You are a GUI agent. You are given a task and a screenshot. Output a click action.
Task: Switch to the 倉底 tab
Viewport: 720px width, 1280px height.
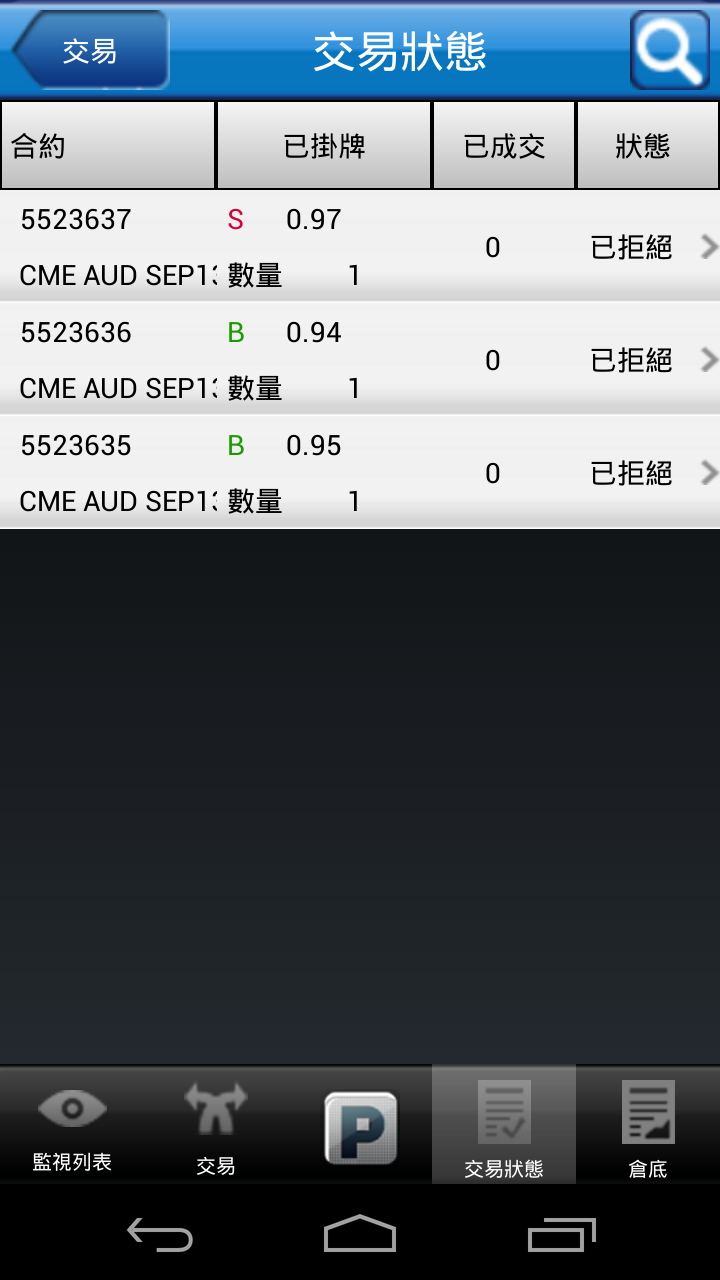pyautogui.click(x=648, y=1126)
